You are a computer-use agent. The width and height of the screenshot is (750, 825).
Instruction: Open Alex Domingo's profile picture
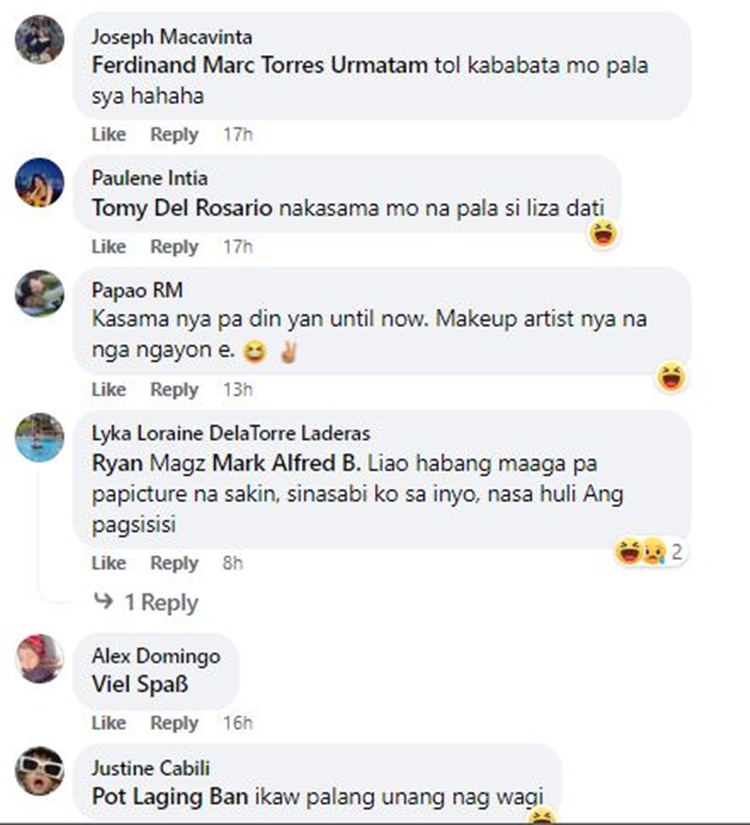point(40,658)
